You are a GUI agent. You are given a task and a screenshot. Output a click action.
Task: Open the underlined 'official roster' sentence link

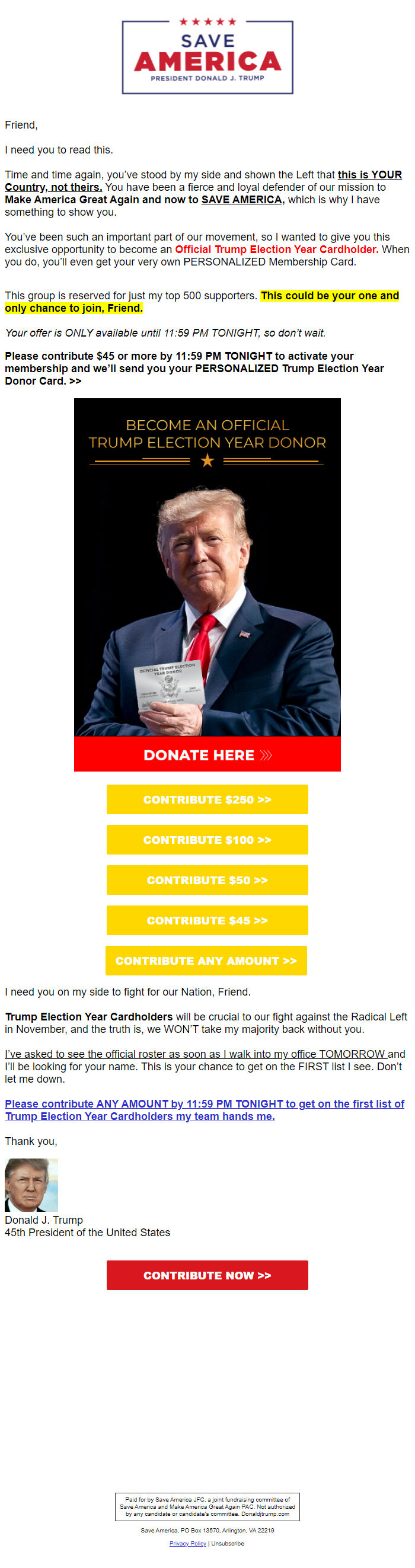(195, 1054)
